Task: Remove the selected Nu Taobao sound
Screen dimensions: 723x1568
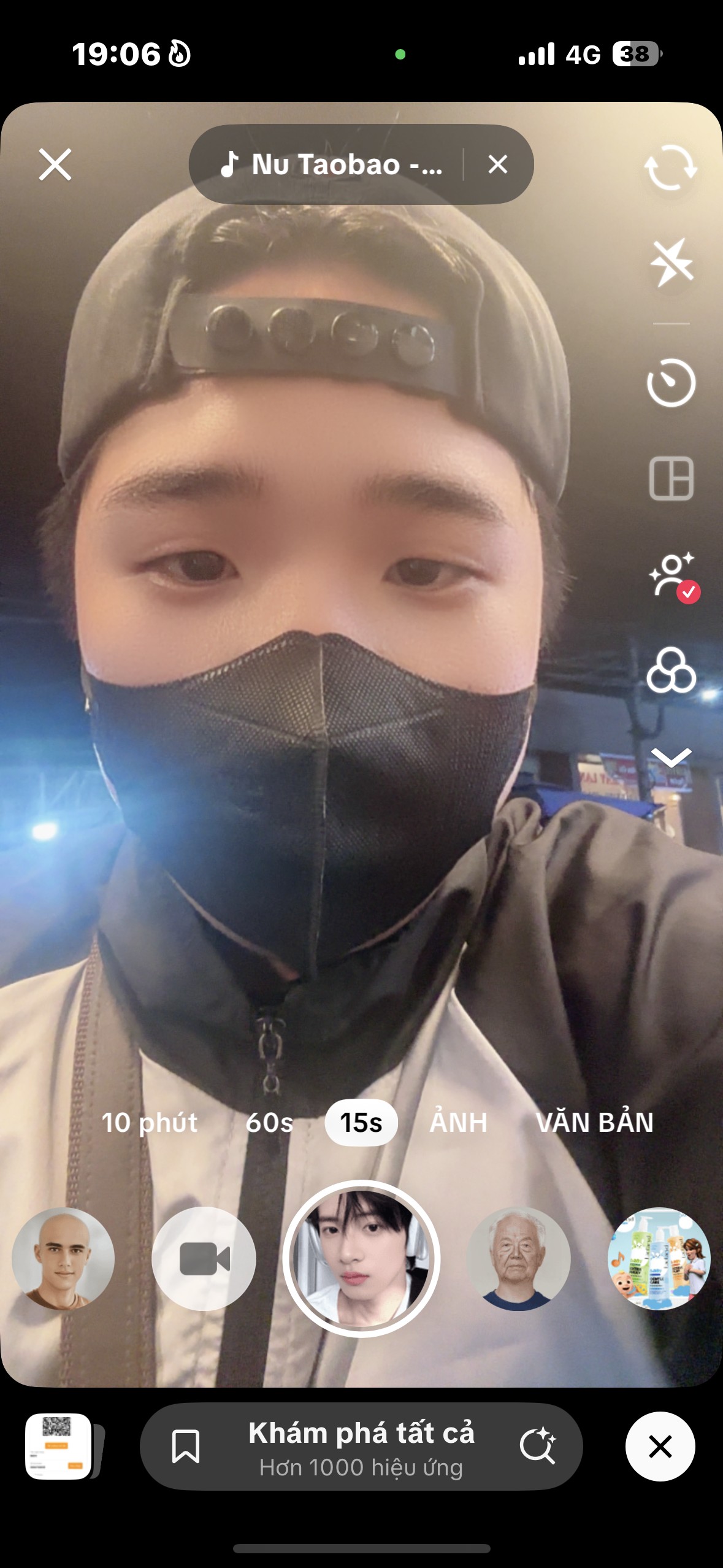Action: [x=497, y=164]
